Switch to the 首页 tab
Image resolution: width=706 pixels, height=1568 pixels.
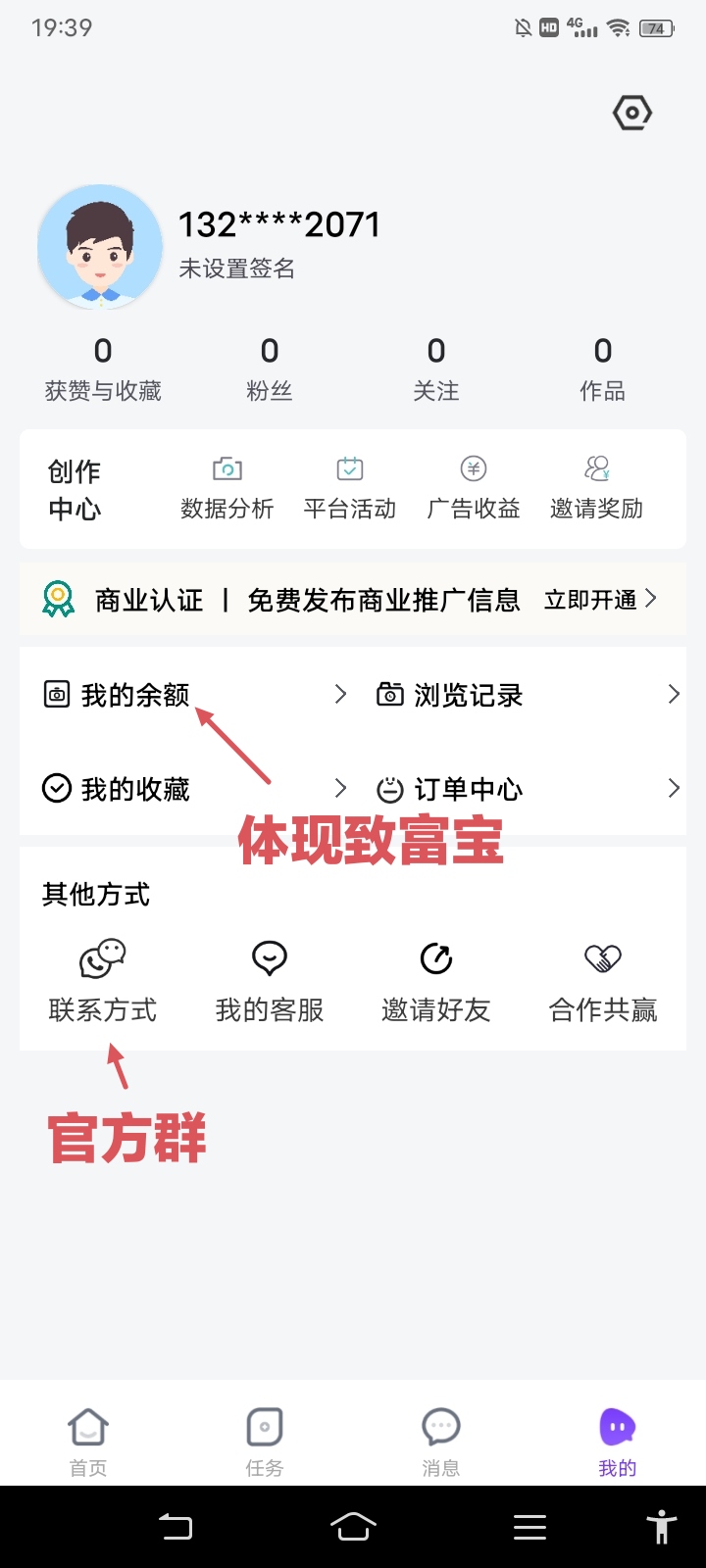coord(88,1443)
